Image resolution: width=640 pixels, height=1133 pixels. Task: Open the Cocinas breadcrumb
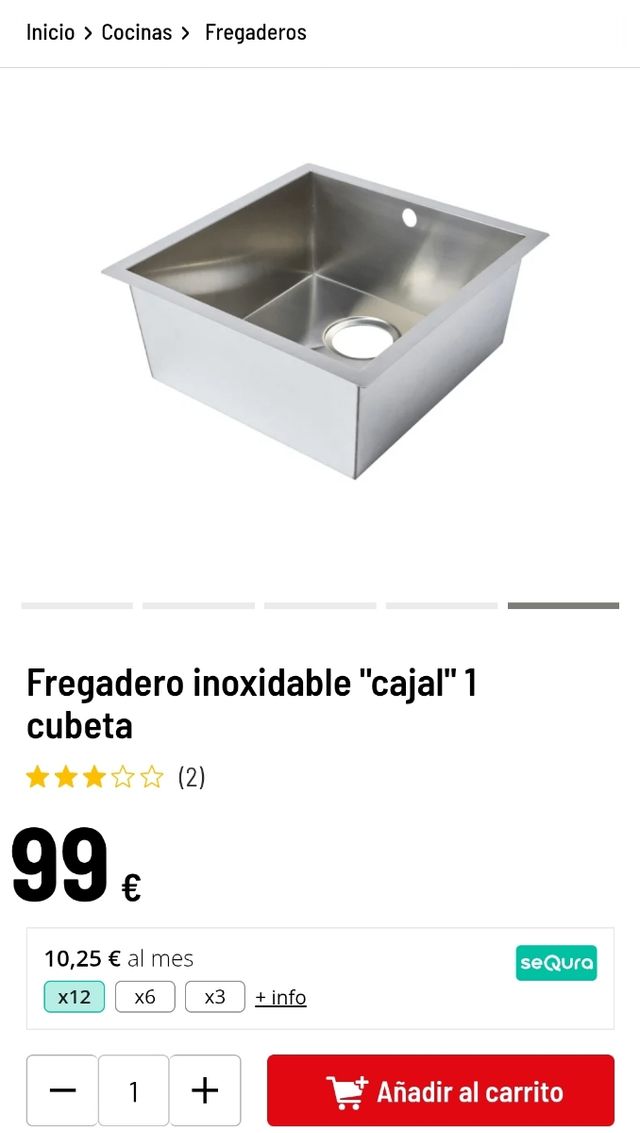click(137, 32)
